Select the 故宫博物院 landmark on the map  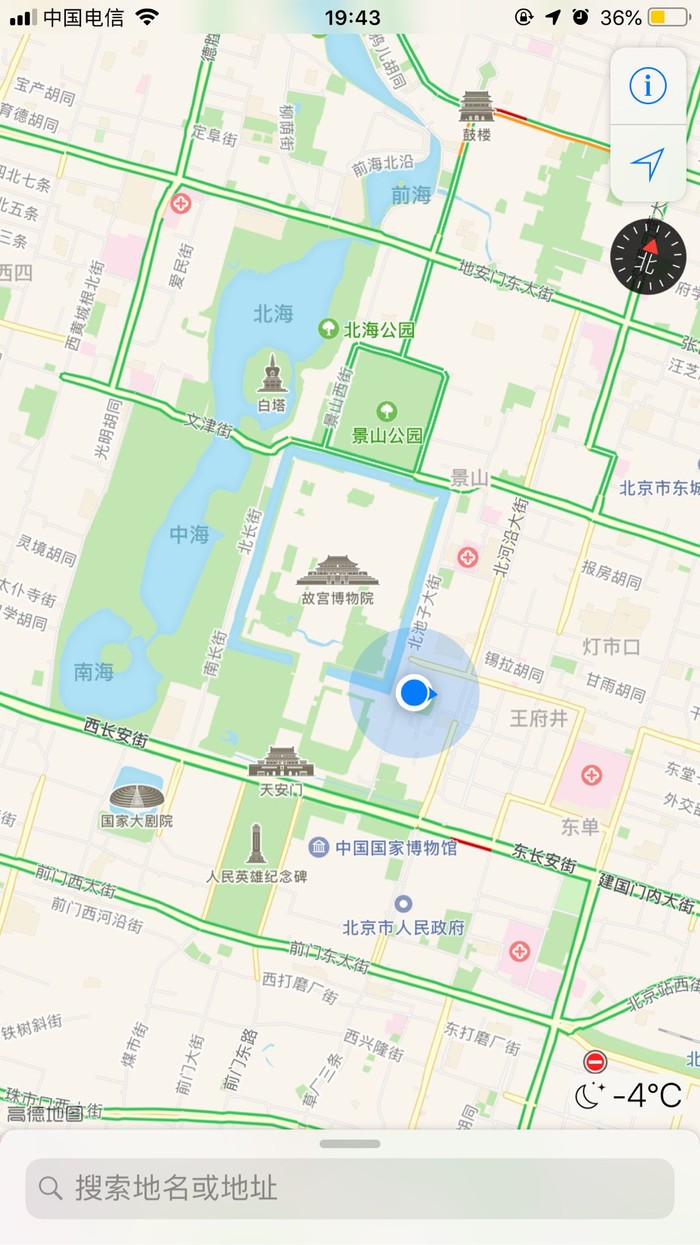click(x=338, y=571)
